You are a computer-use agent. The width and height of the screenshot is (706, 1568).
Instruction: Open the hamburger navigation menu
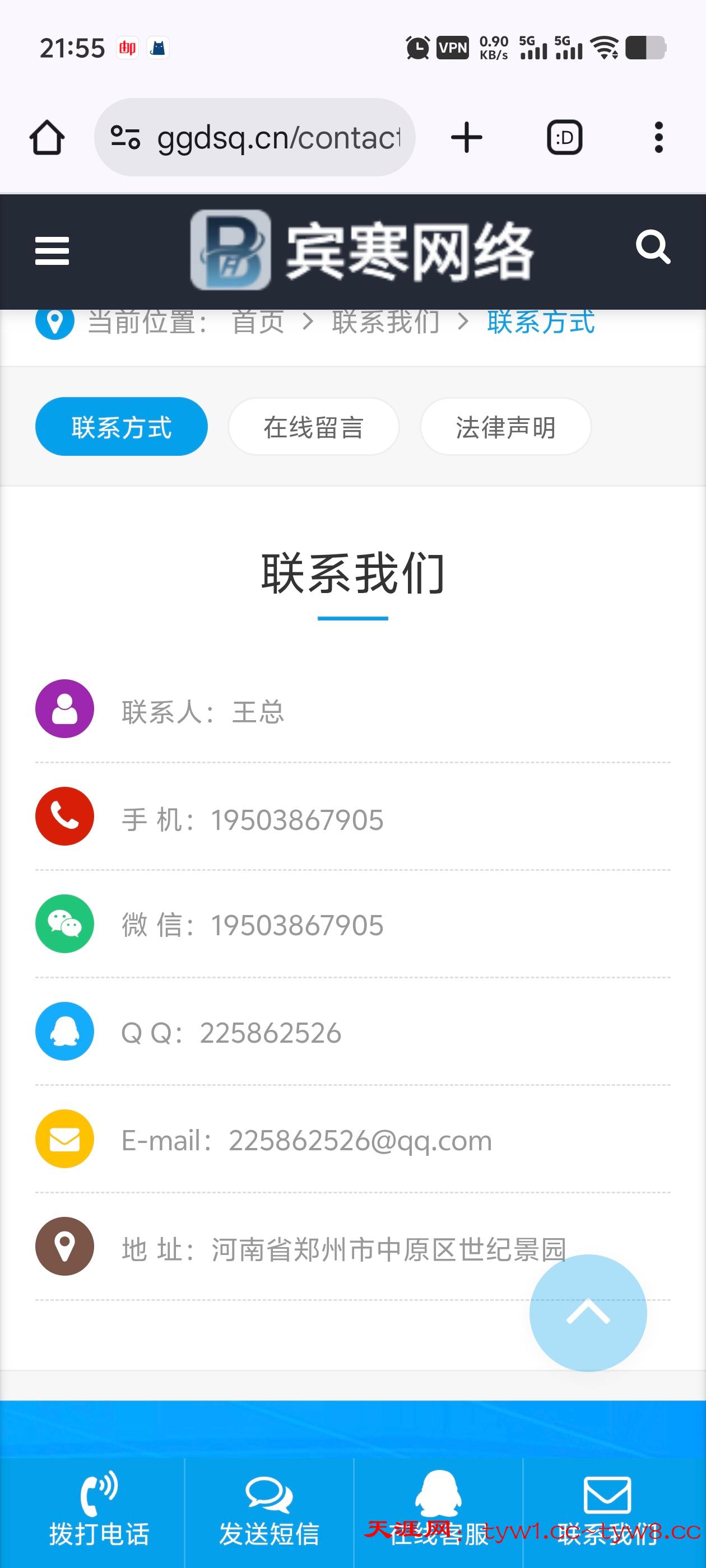(x=52, y=248)
